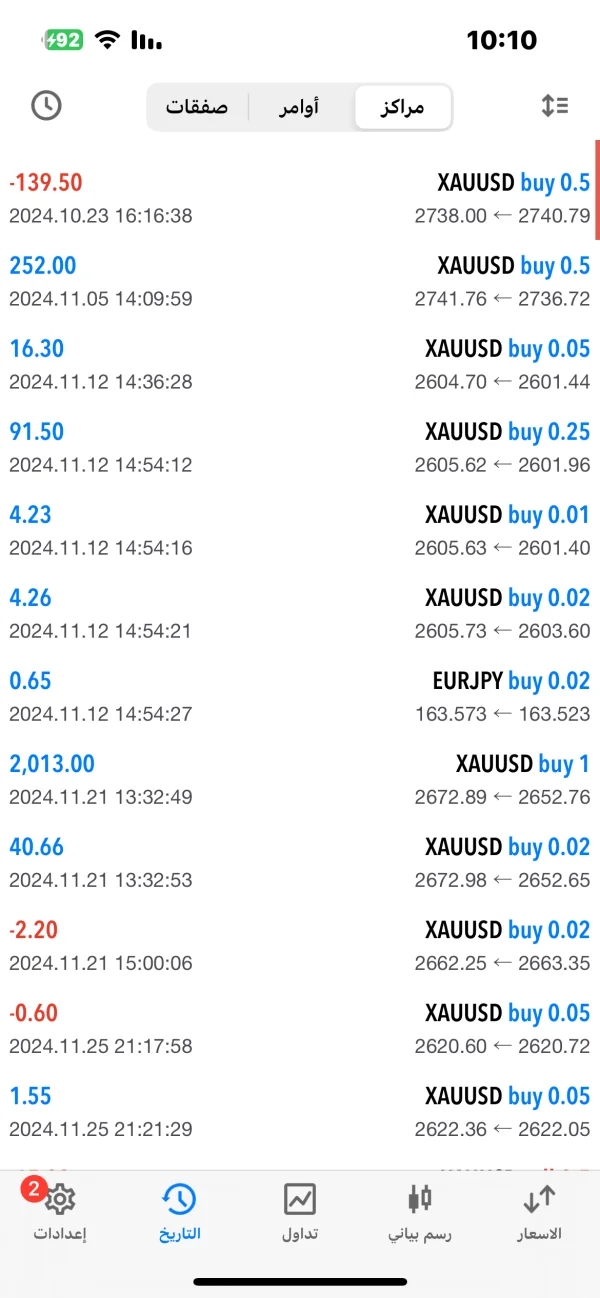Open the 1.55 XAUUSD buy 0.05 position

pos(300,1111)
